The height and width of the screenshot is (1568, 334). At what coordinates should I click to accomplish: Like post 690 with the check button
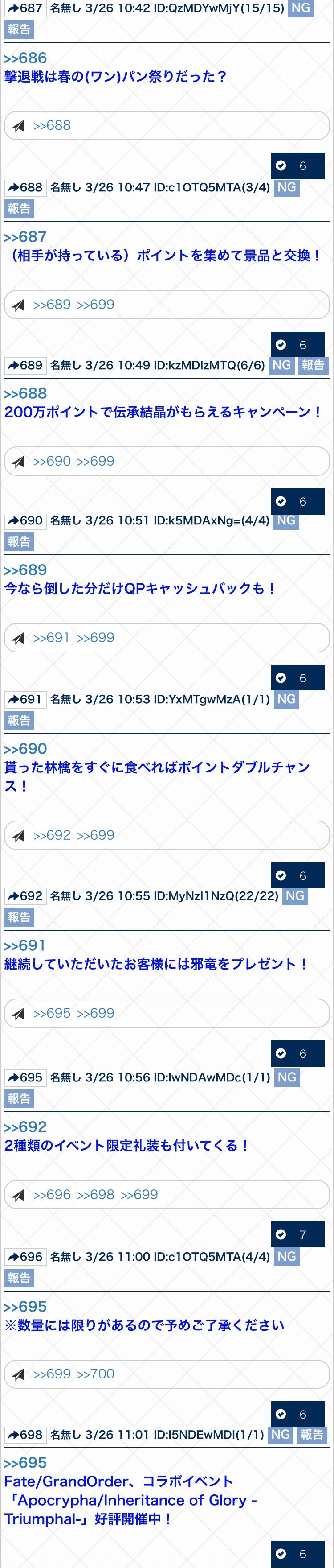297,678
